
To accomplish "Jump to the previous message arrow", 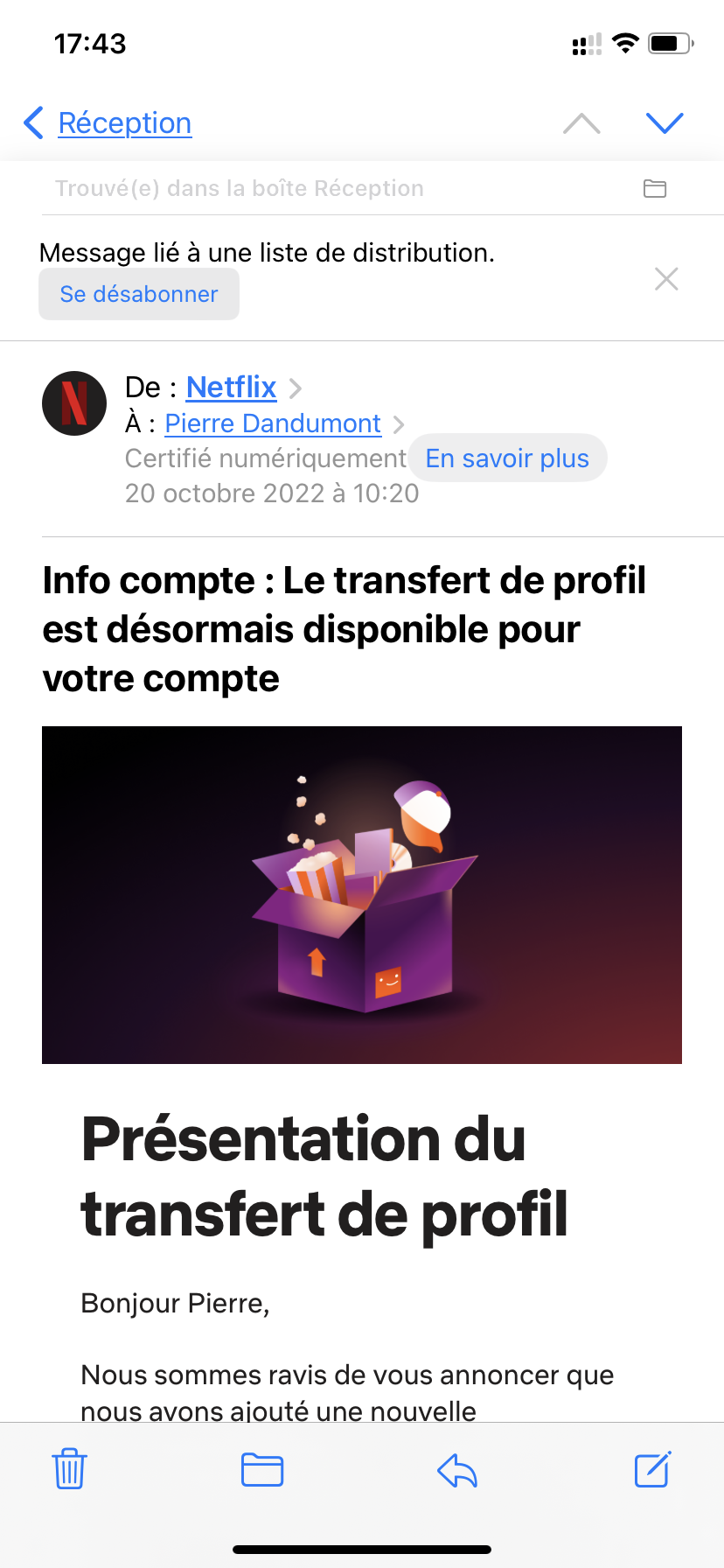I will pos(581,123).
